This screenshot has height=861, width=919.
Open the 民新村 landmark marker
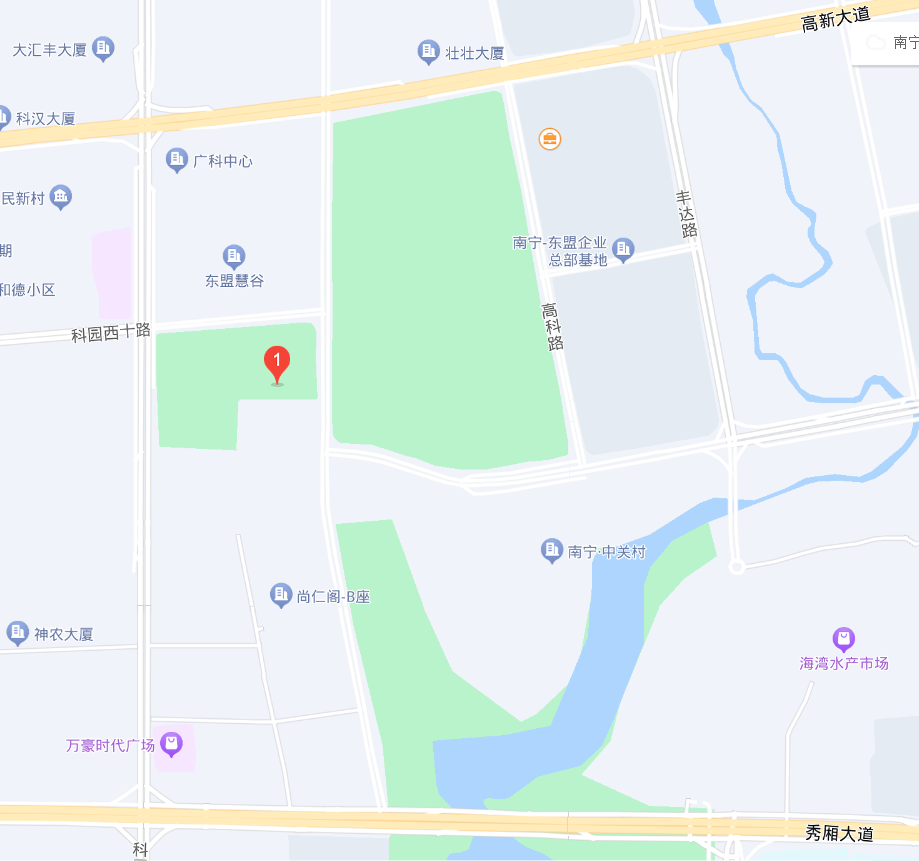click(61, 197)
